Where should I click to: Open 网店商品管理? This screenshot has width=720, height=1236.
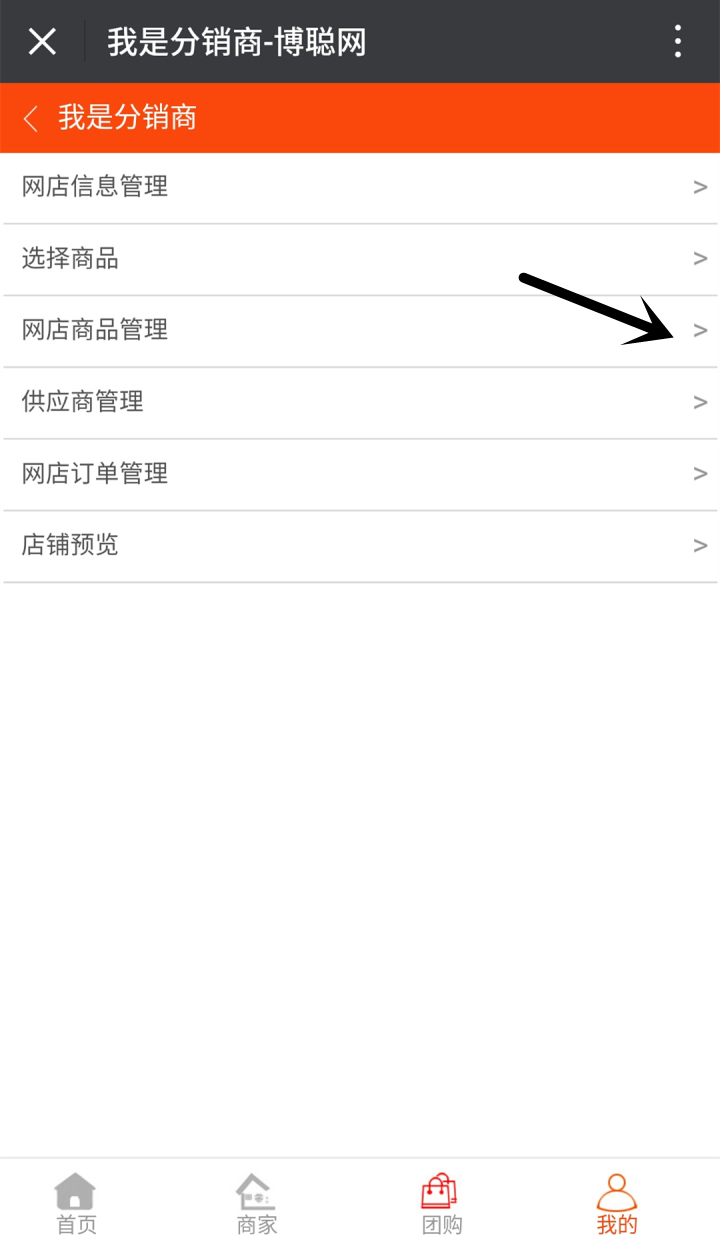click(x=360, y=331)
